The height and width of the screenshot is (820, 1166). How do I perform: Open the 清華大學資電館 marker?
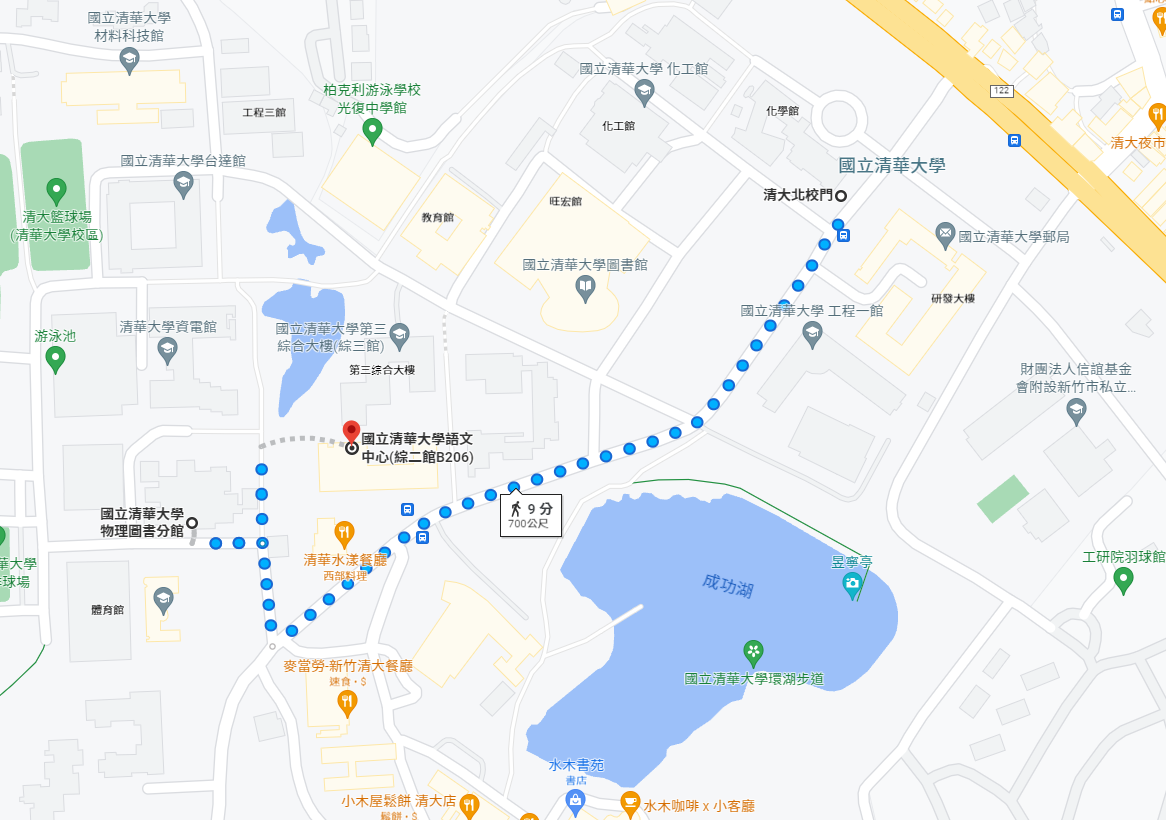point(167,349)
